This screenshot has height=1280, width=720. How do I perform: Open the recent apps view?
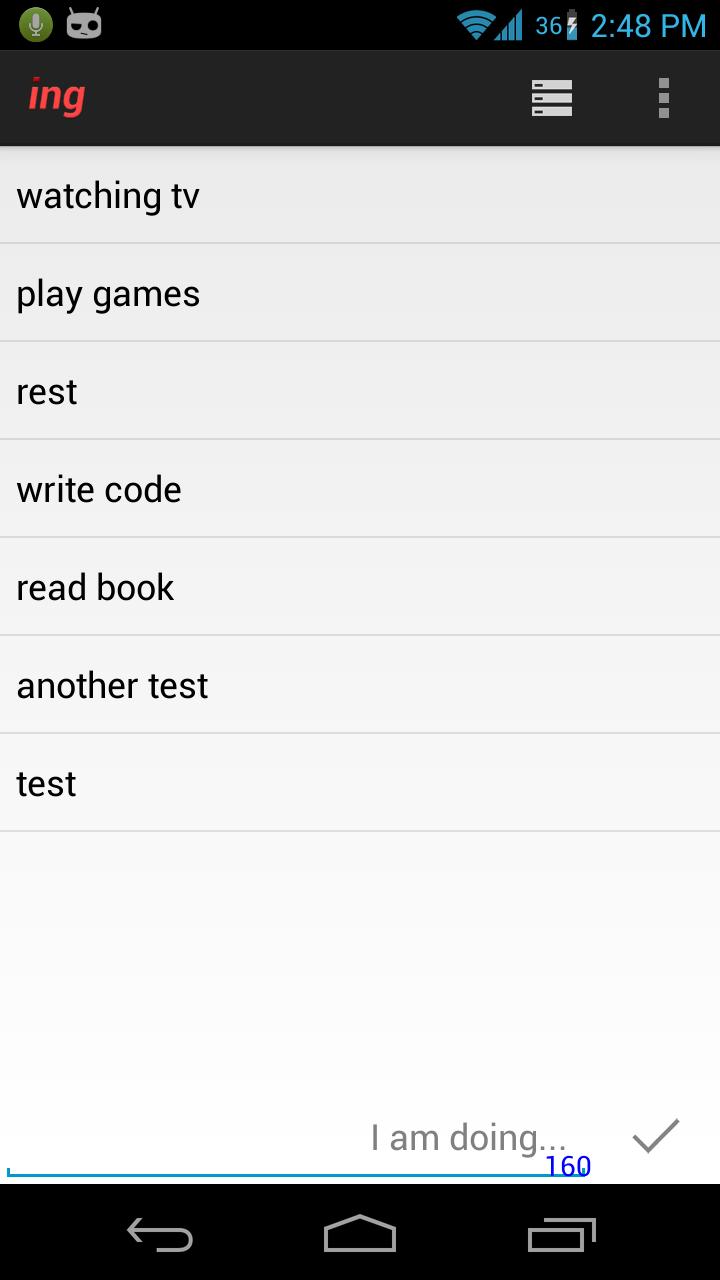pyautogui.click(x=561, y=1234)
